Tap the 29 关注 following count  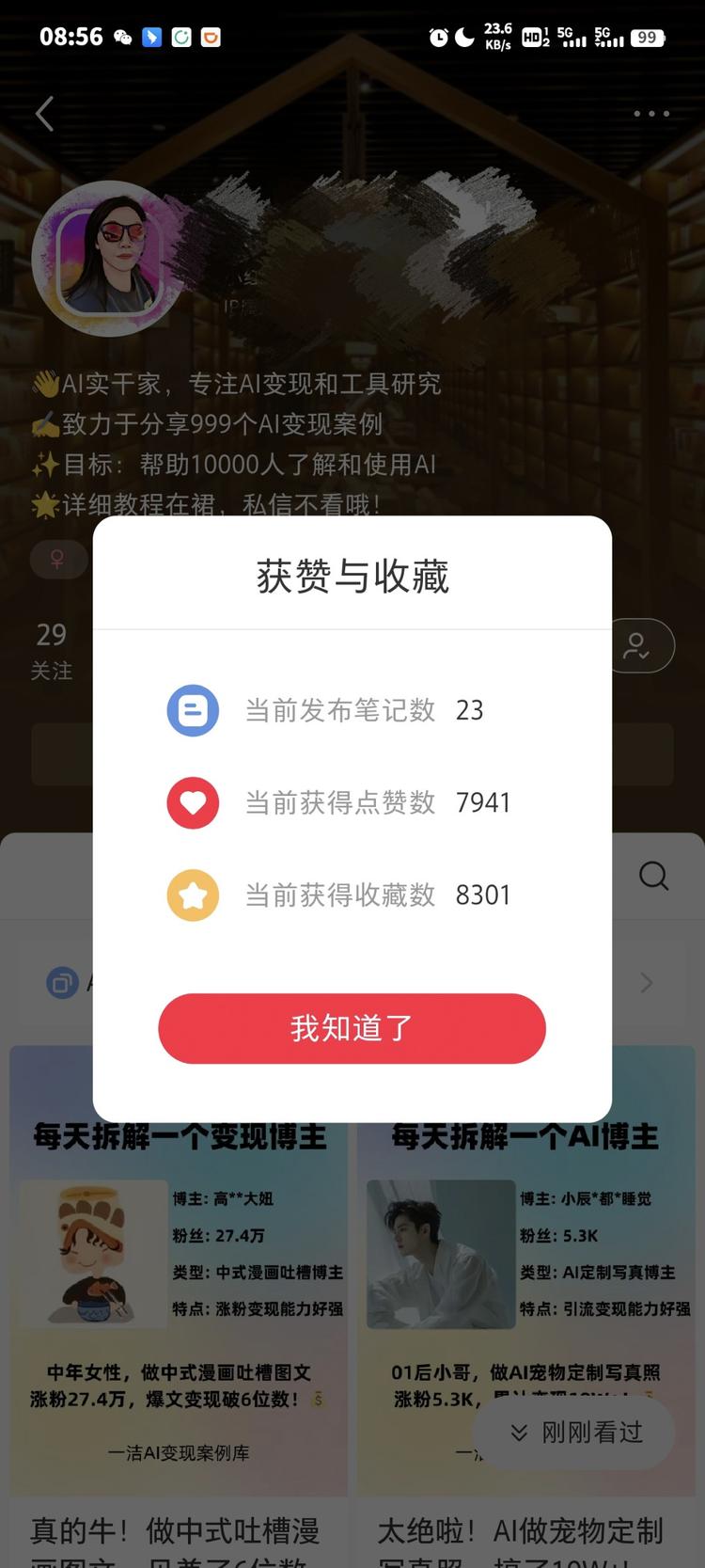click(51, 649)
